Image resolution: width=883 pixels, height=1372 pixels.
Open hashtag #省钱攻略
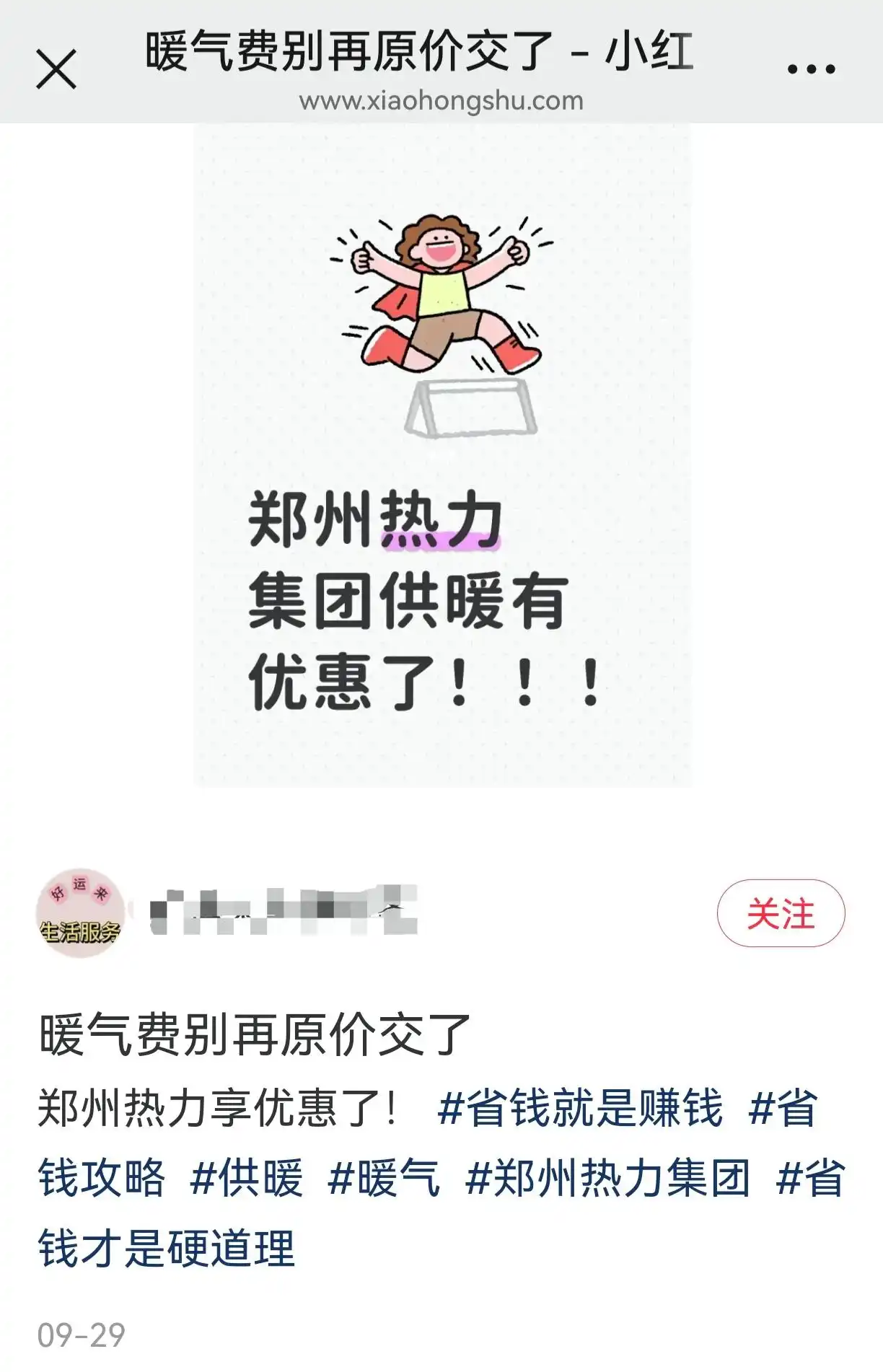(101, 1179)
